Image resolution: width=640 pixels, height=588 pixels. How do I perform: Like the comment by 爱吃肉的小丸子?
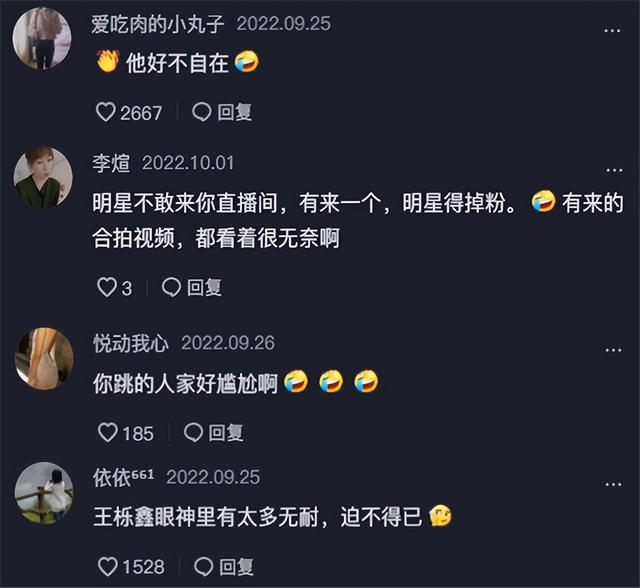[x=106, y=113]
